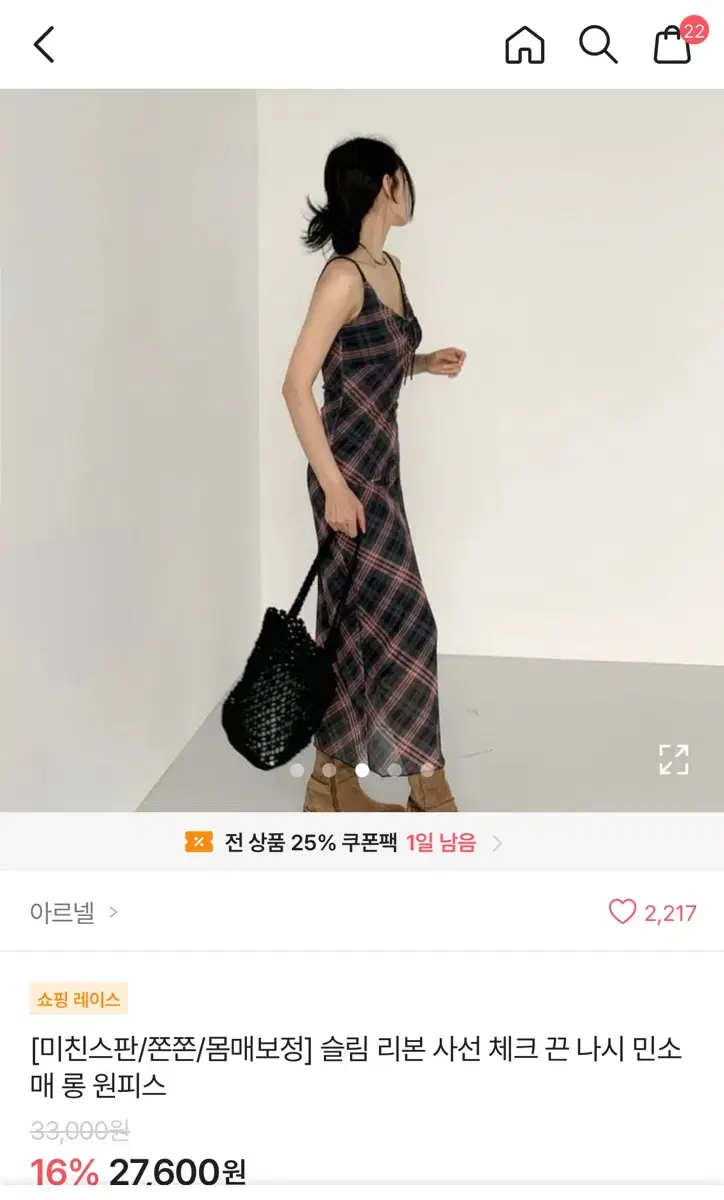Expand the product photo to fullscreen

(674, 760)
